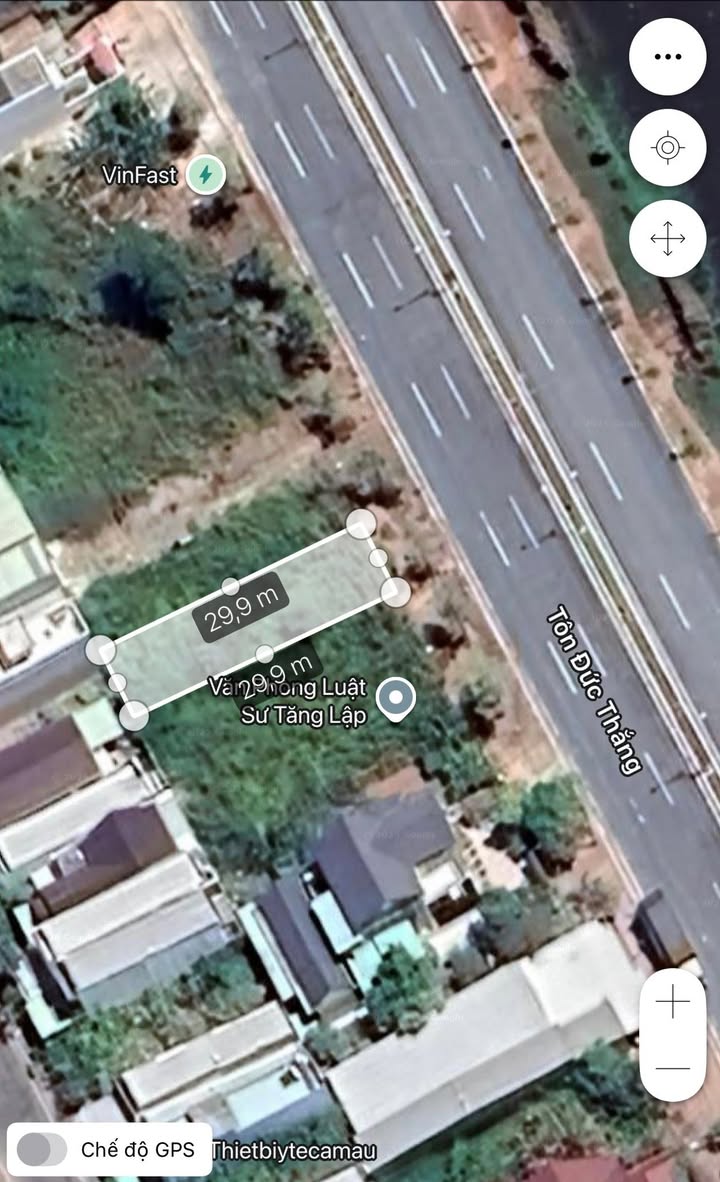
Task: Zoom in with the plus button
Action: [x=673, y=1002]
